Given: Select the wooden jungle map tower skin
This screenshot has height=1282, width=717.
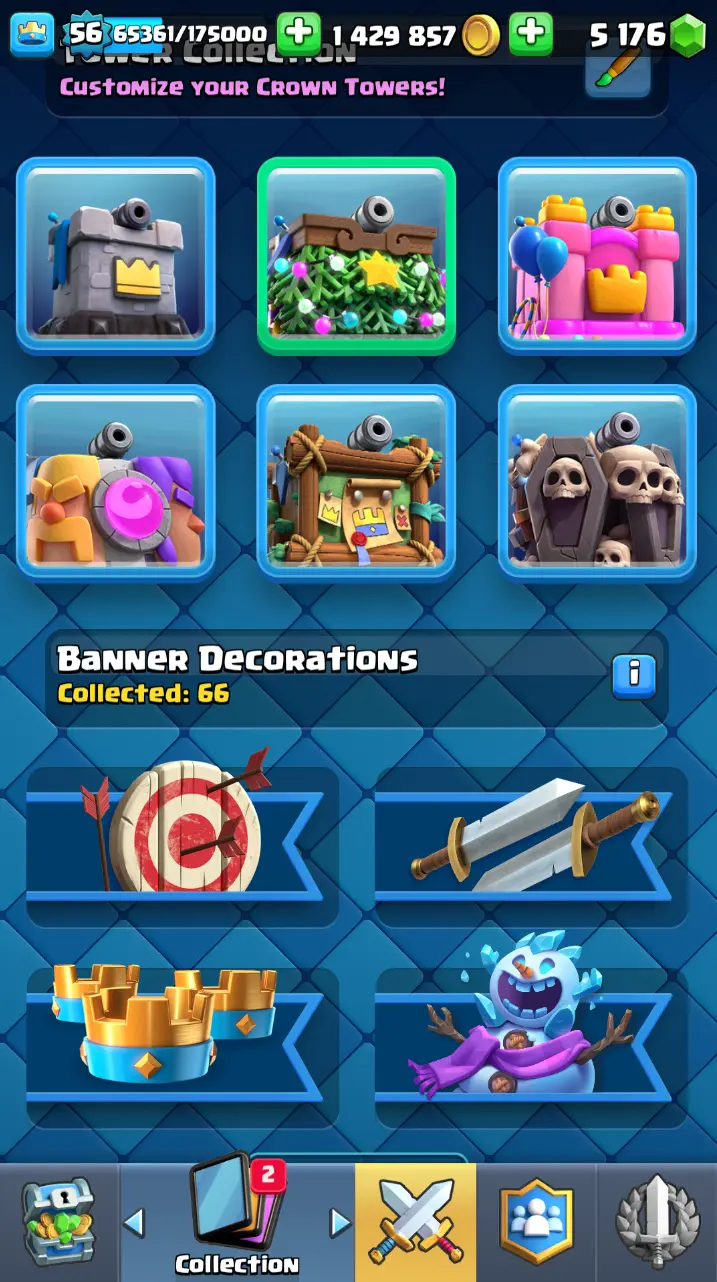Looking at the screenshot, I should click(x=356, y=482).
